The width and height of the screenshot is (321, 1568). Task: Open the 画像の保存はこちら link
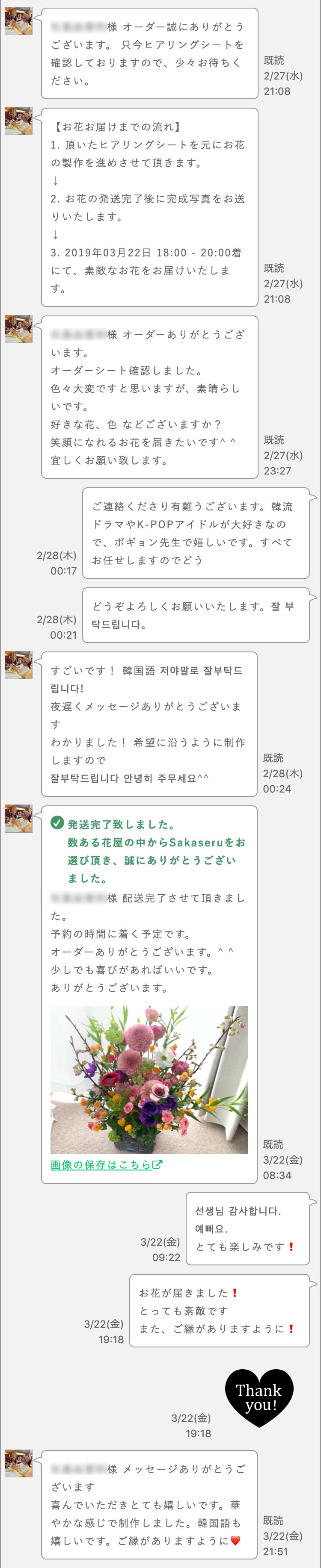point(106,1165)
